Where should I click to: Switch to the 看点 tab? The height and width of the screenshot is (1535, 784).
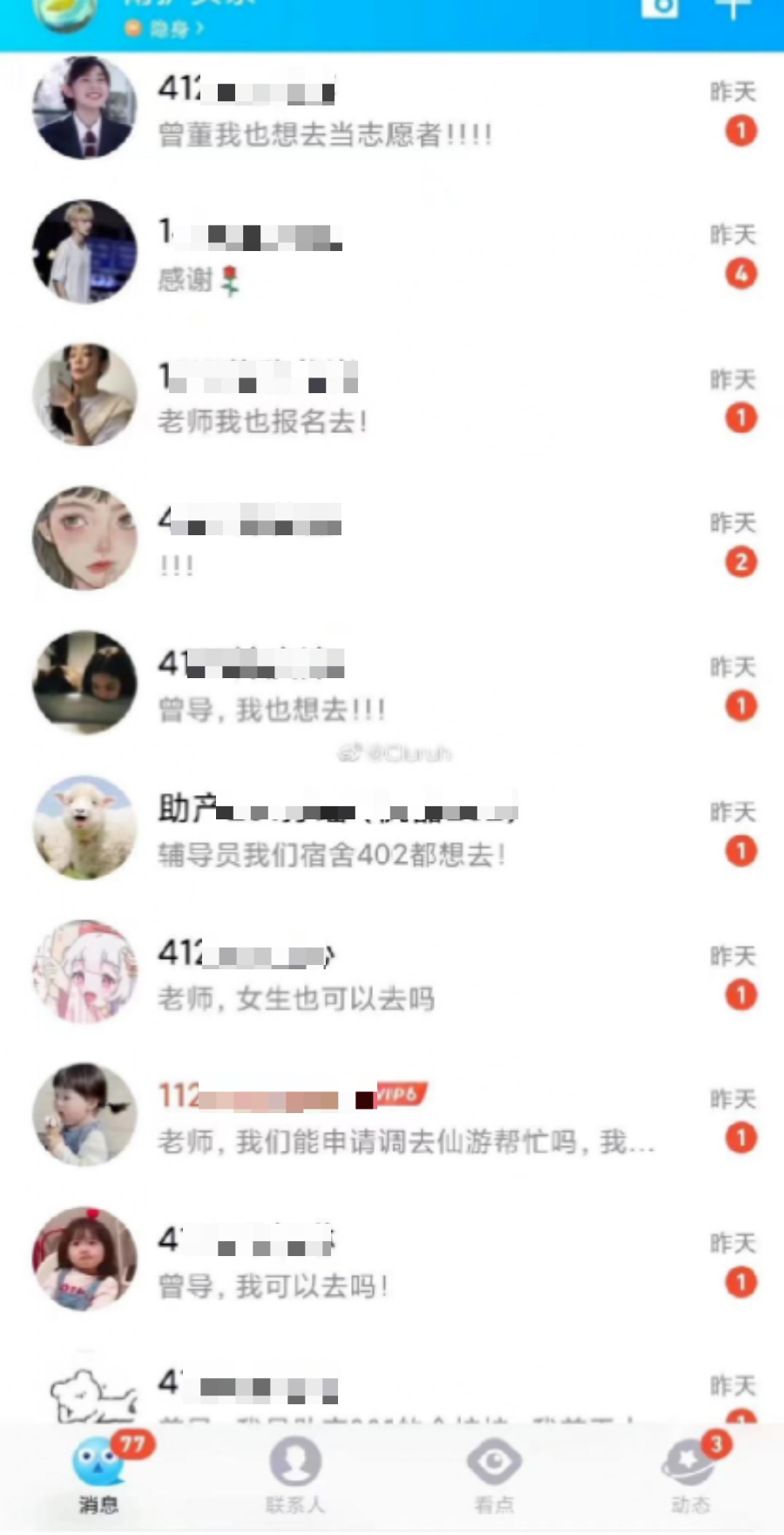coord(493,1477)
